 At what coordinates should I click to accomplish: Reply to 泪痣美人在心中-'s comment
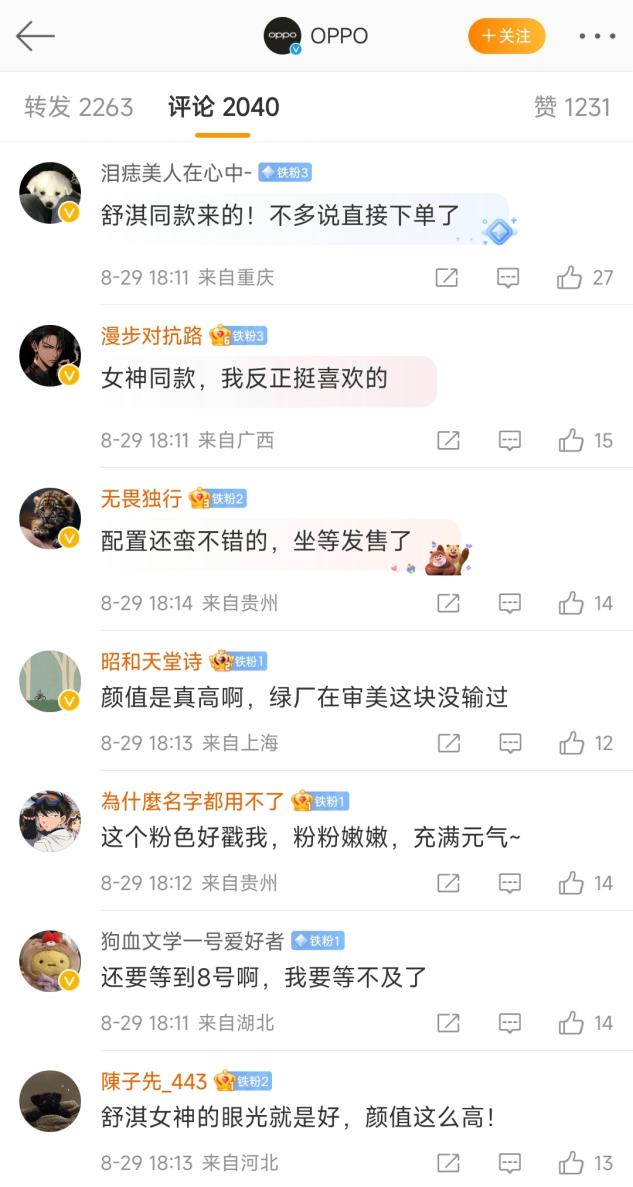508,277
